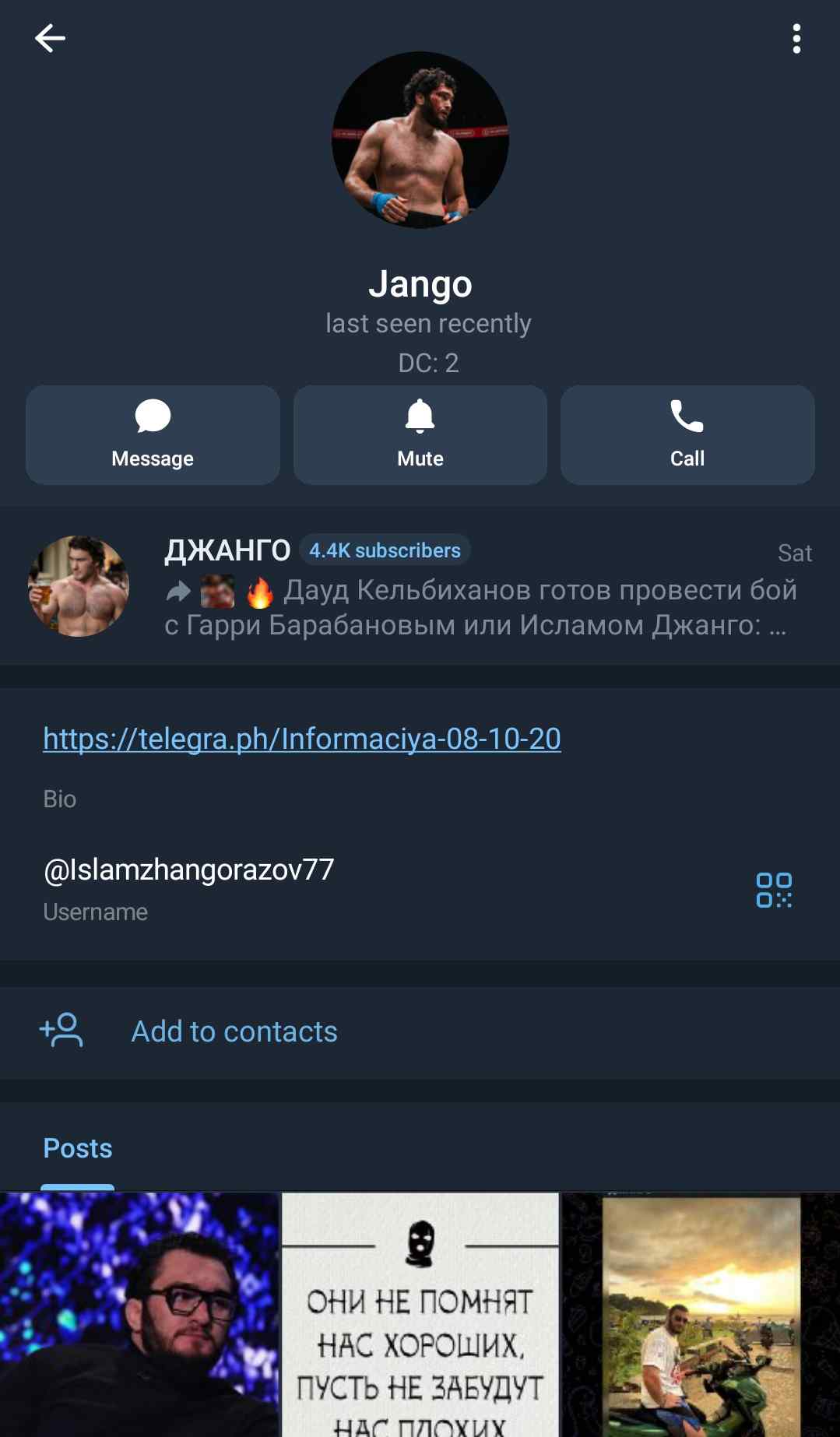
Task: Add Jango to contacts
Action: (234, 1031)
